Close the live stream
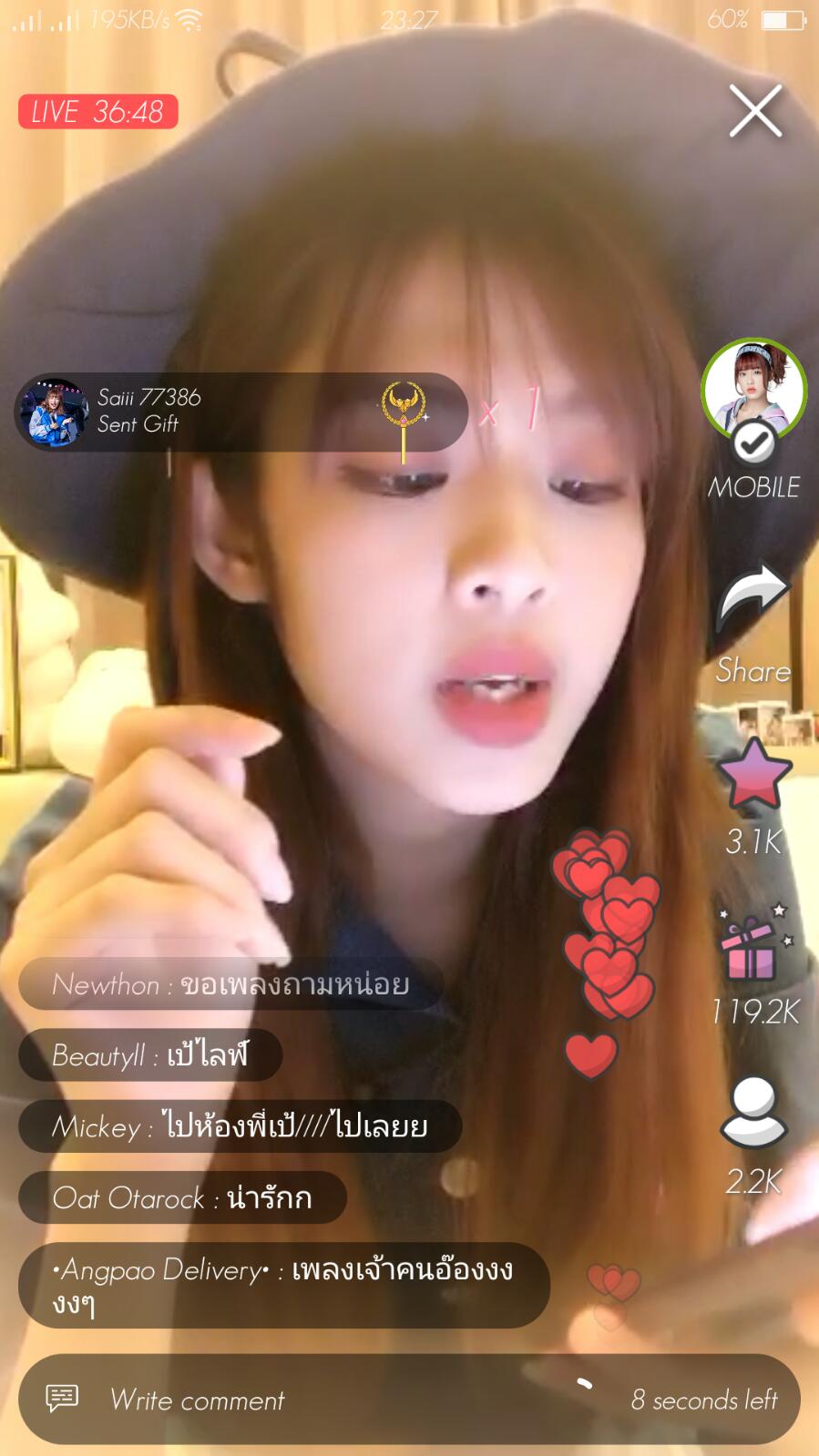The height and width of the screenshot is (1456, 819). point(755,111)
